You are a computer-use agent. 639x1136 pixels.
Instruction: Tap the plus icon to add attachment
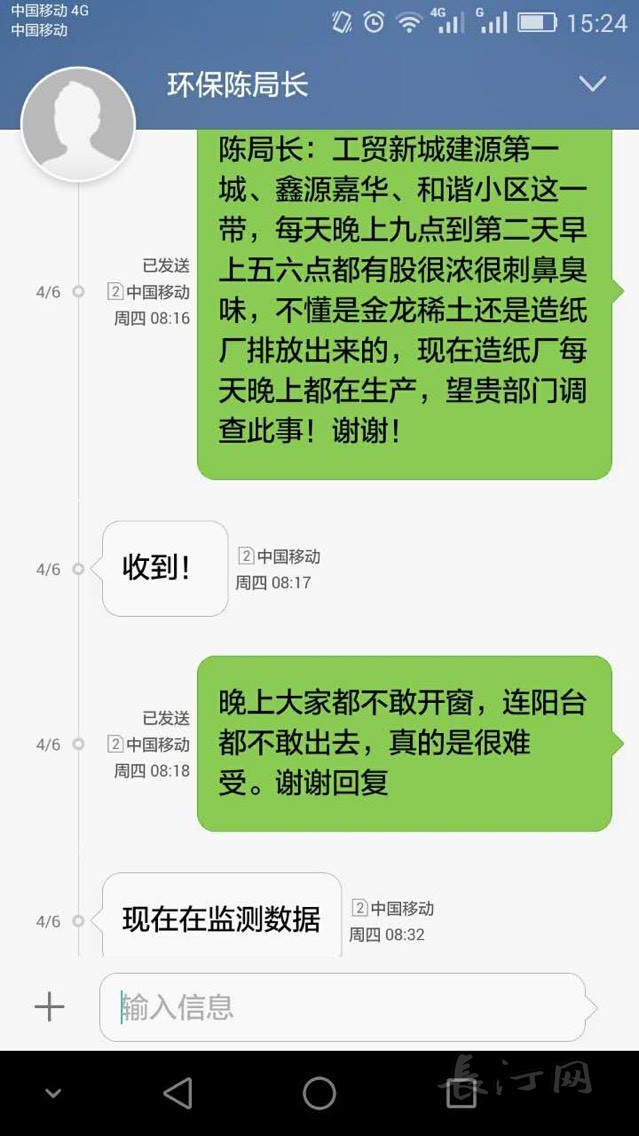(49, 1006)
